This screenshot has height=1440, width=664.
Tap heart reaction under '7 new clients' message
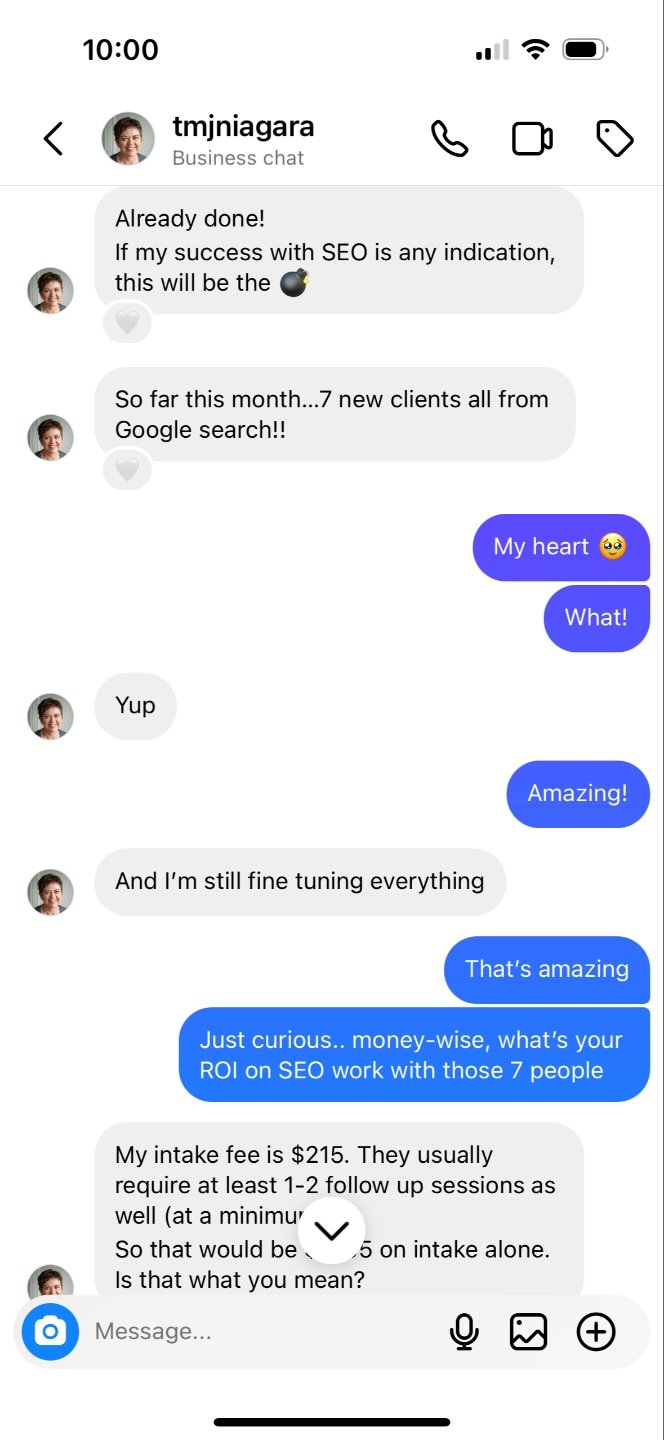point(127,469)
